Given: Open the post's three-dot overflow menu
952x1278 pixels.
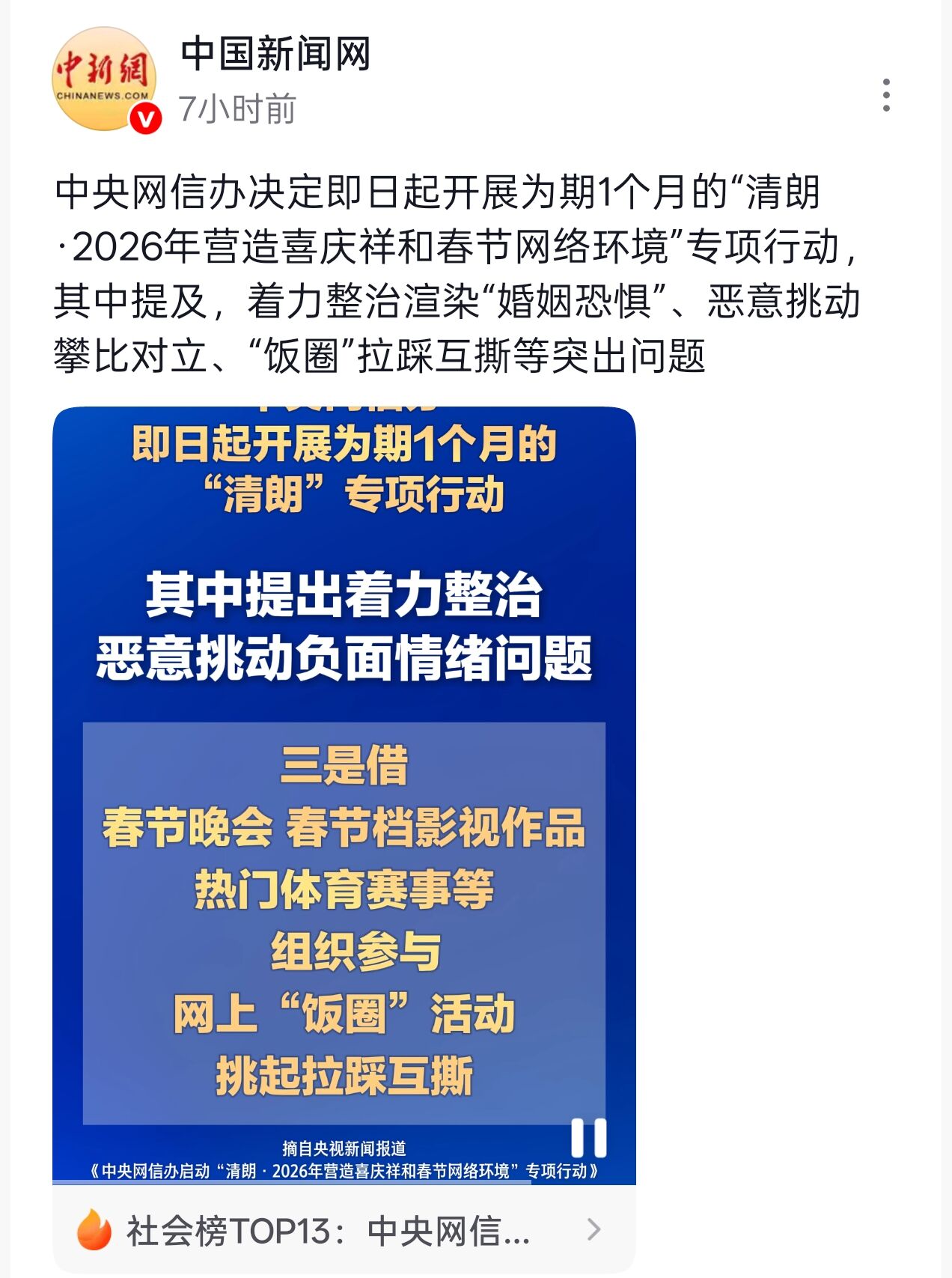Looking at the screenshot, I should tap(886, 95).
